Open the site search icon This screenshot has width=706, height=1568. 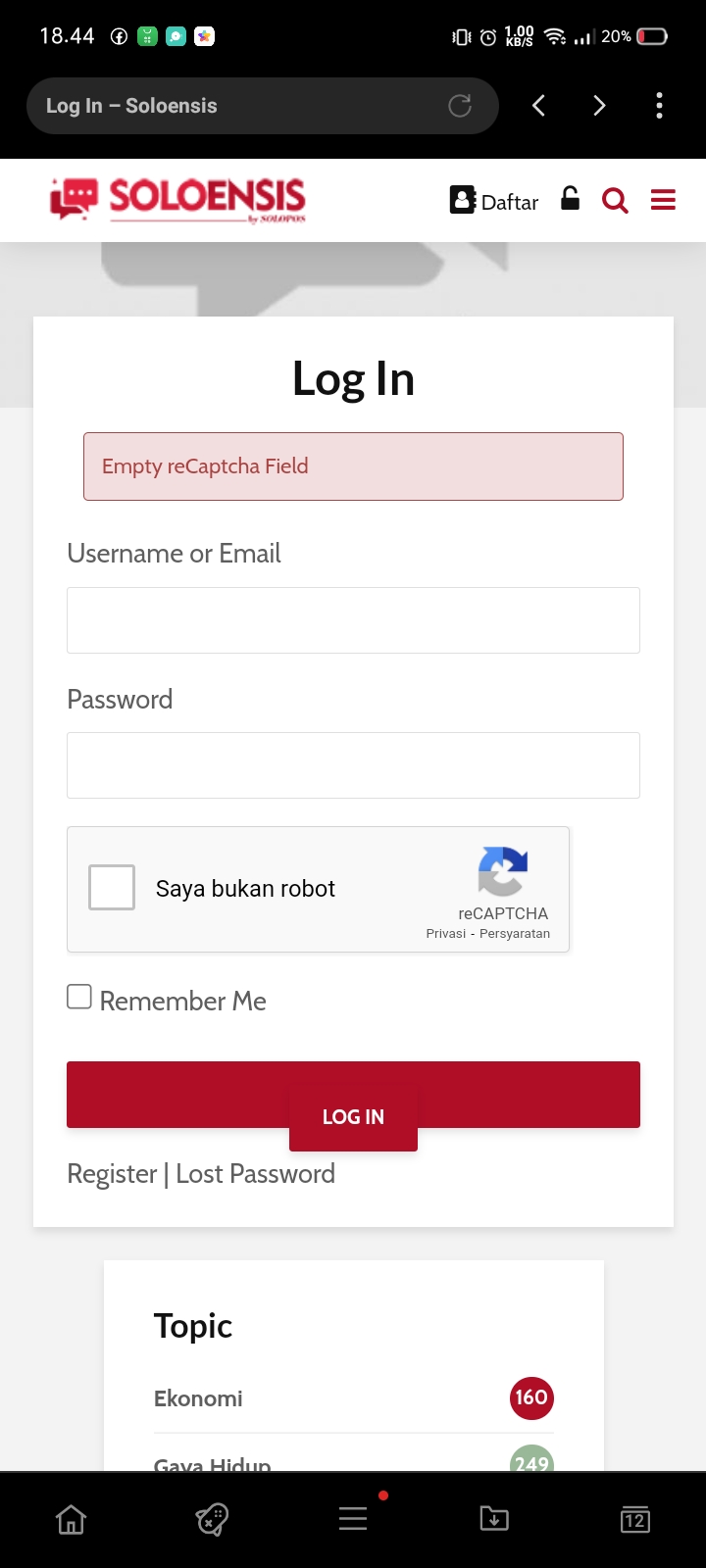coord(615,201)
